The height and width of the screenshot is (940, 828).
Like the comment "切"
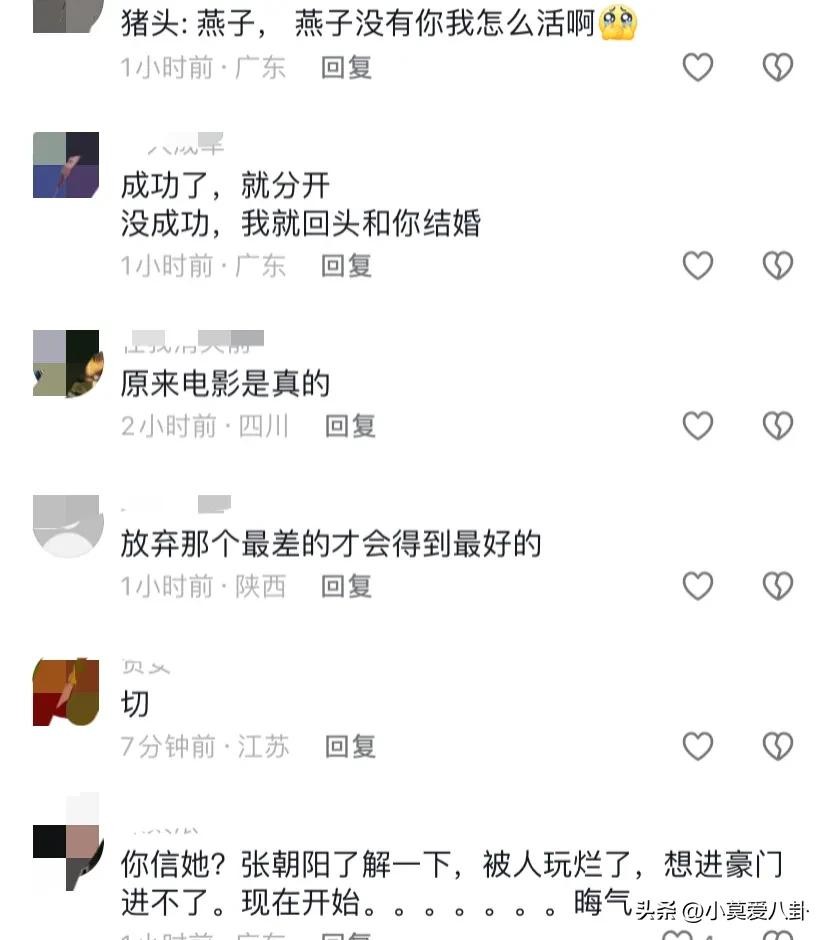pyautogui.click(x=698, y=746)
